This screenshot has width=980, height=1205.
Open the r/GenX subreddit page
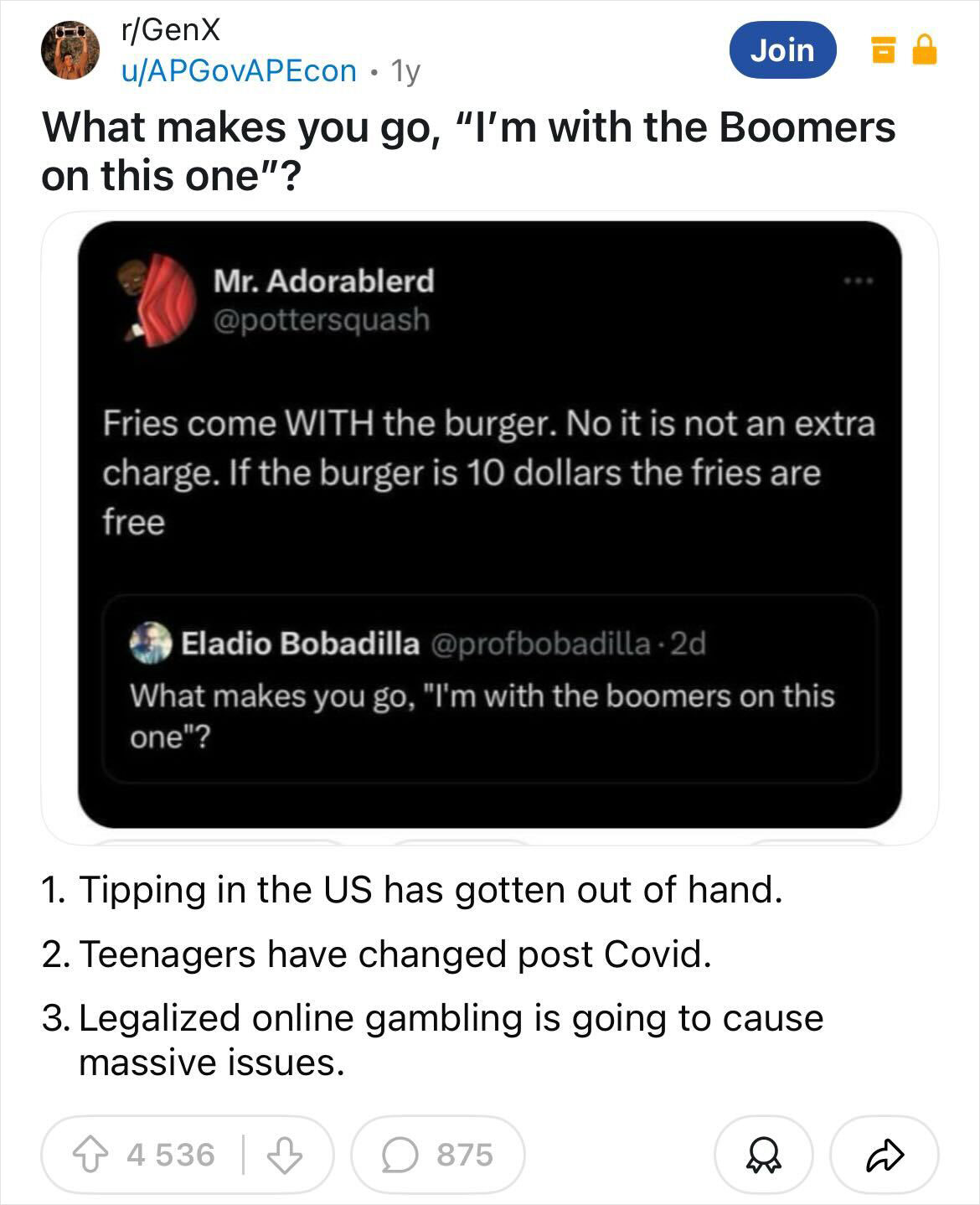click(x=171, y=31)
